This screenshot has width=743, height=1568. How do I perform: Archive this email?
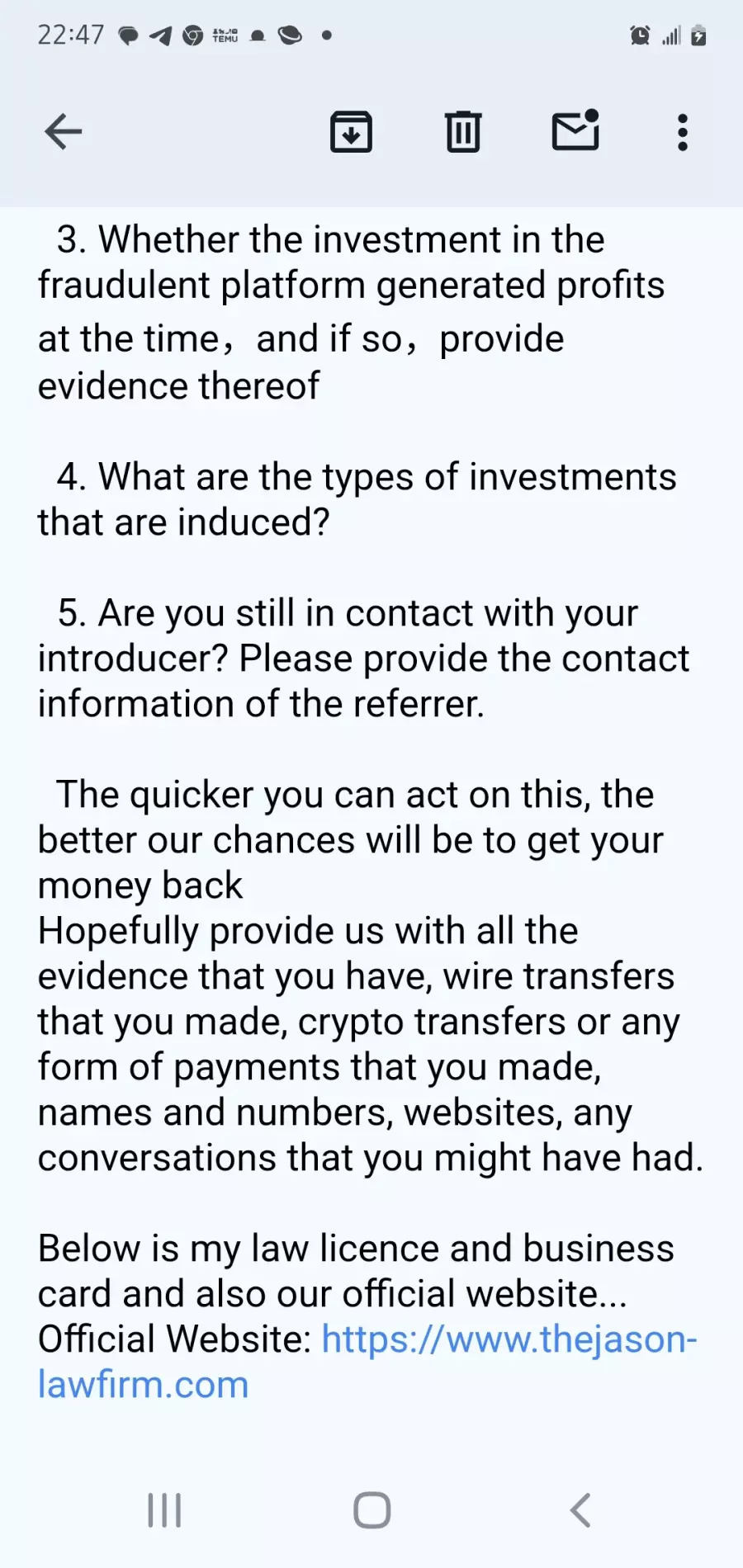(x=351, y=131)
